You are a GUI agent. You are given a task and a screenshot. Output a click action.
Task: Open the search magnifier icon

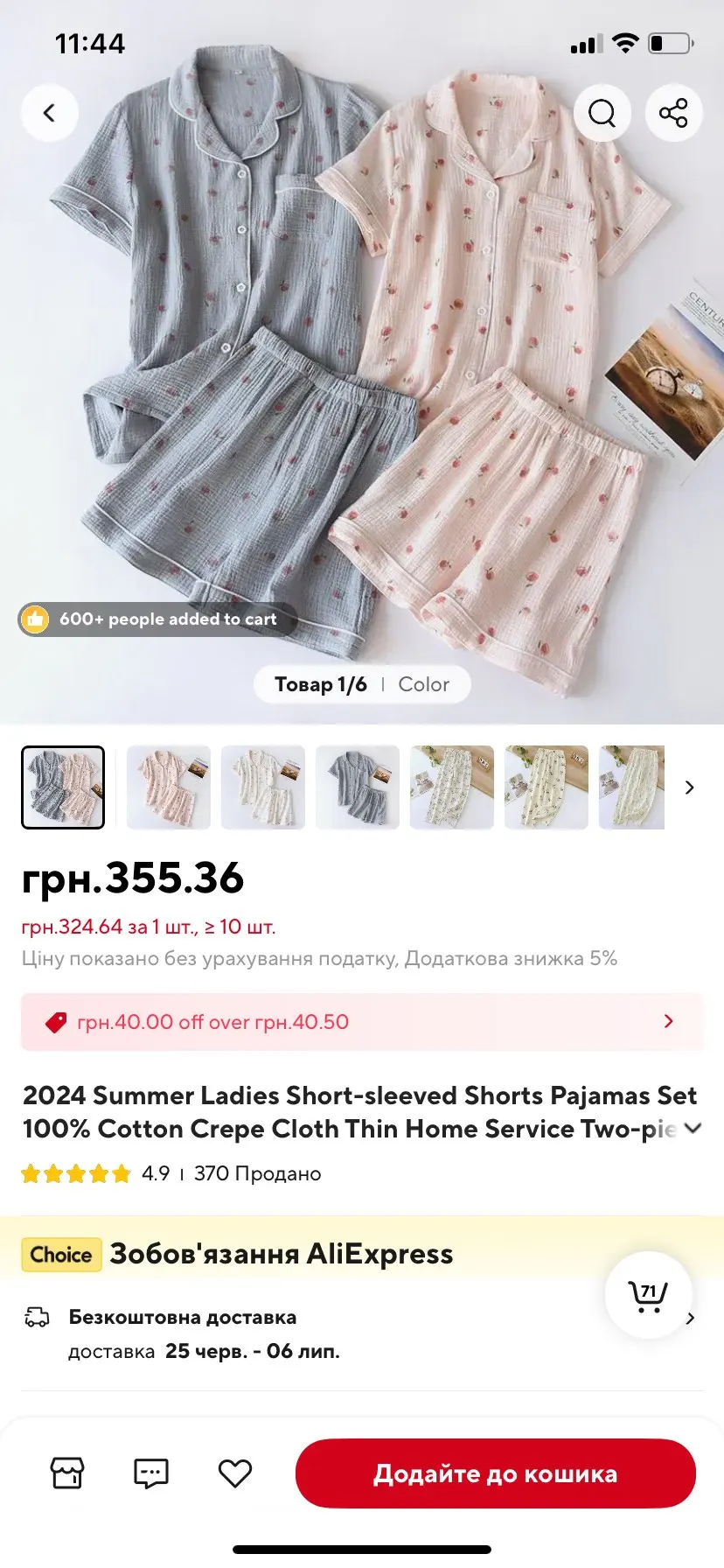[602, 113]
